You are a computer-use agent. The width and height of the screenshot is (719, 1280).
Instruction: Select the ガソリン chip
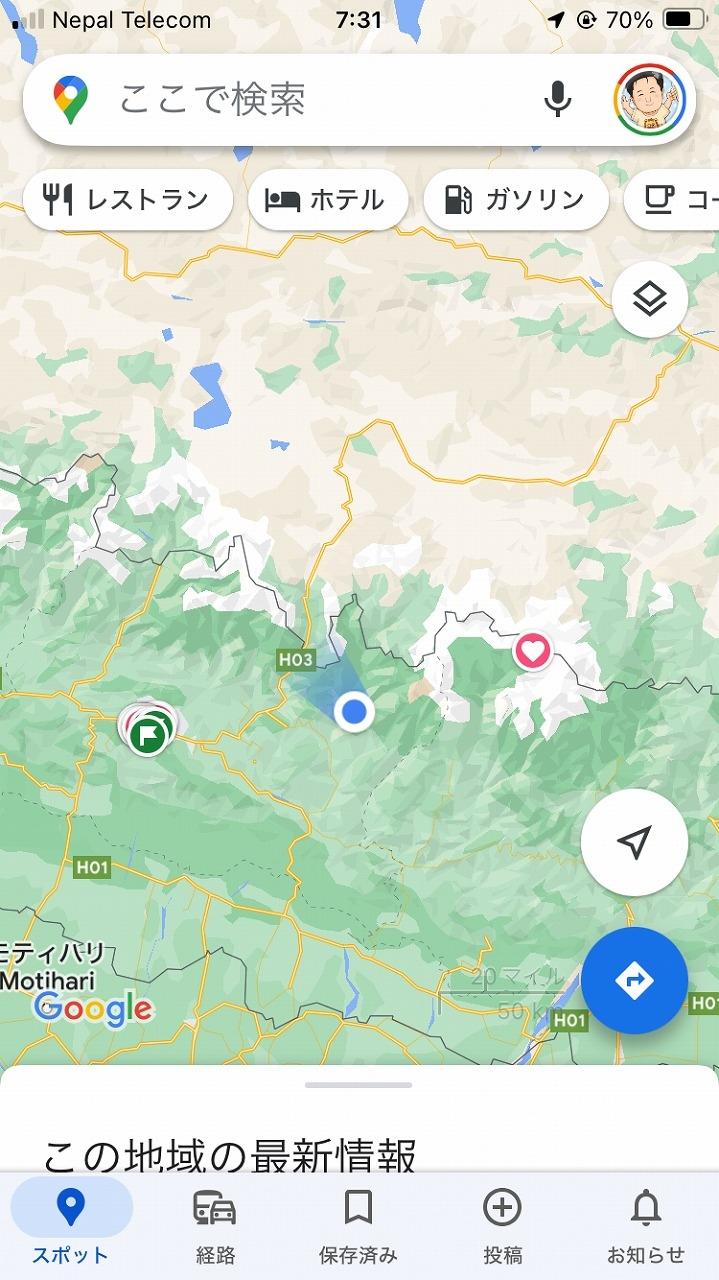point(515,200)
